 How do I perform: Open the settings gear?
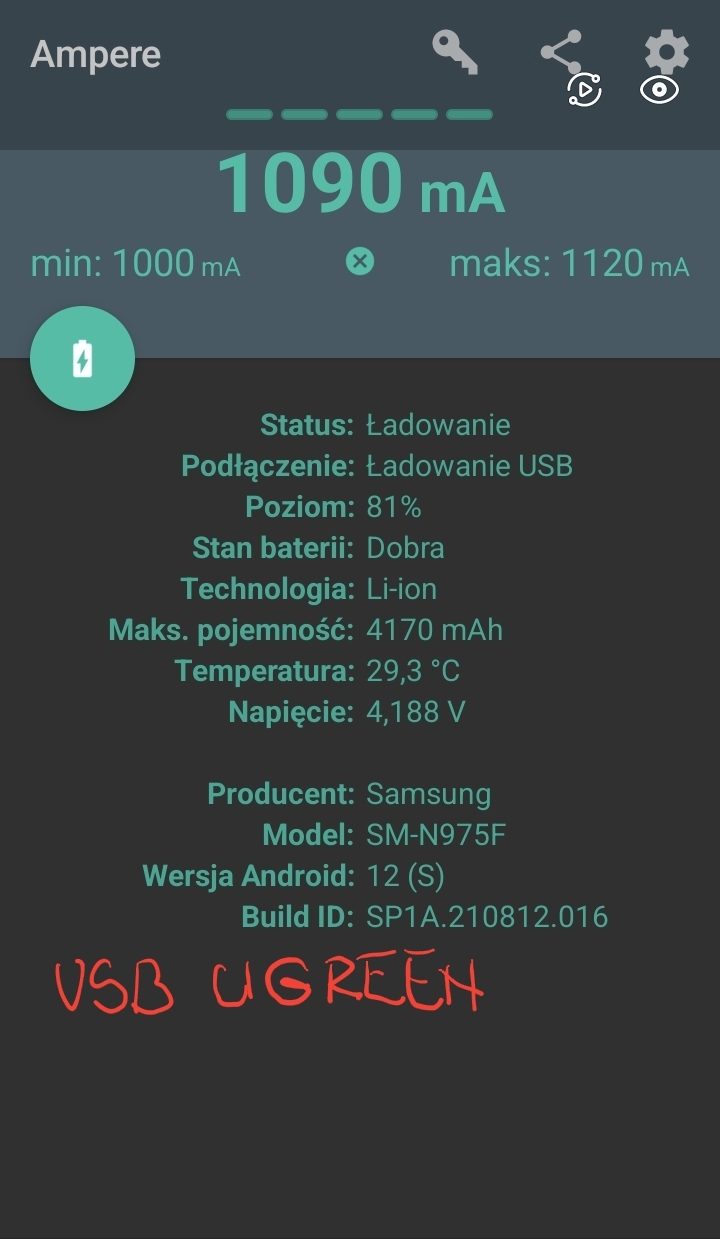(666, 50)
